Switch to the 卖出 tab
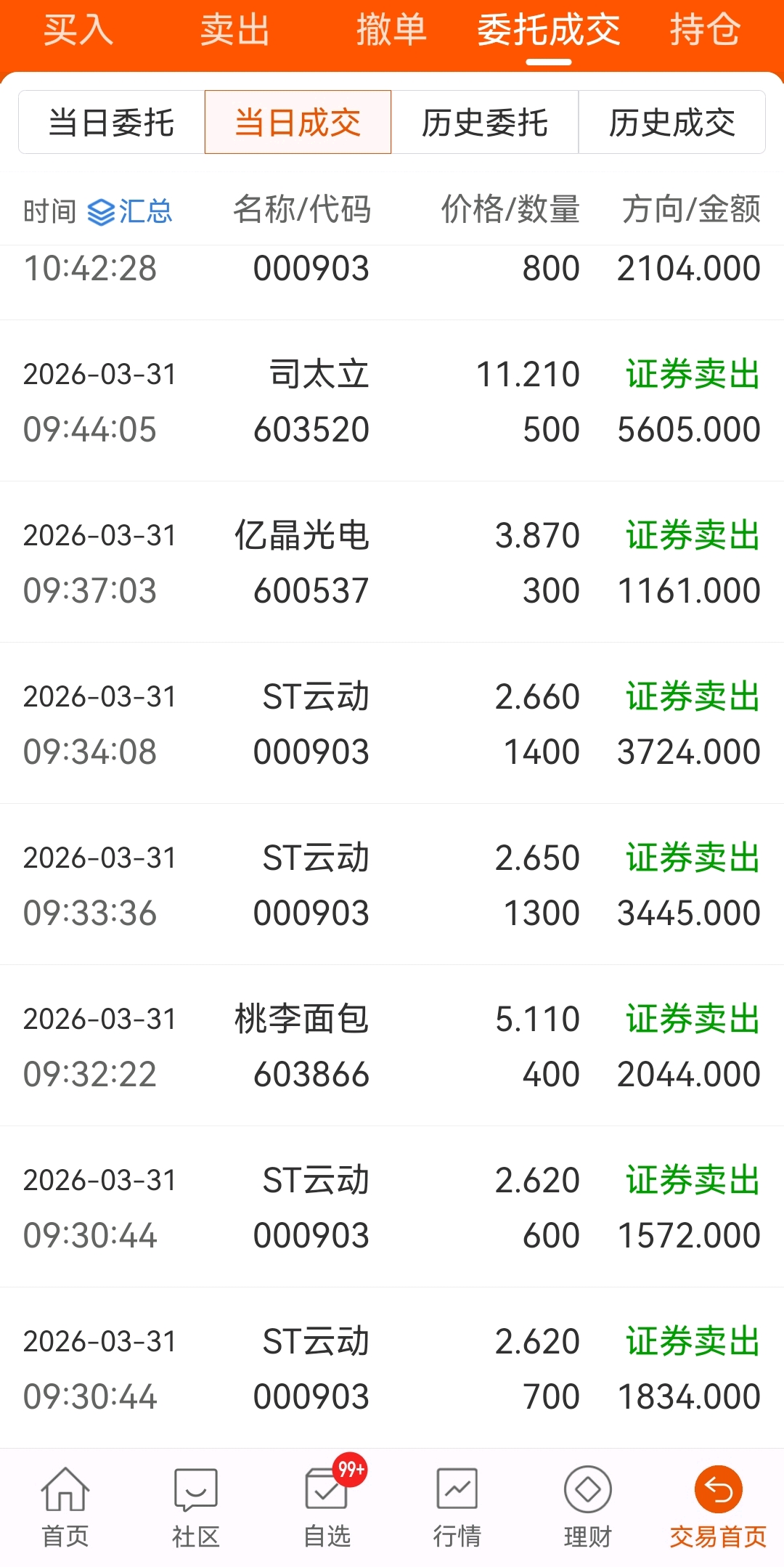This screenshot has height=1567, width=784. (234, 30)
